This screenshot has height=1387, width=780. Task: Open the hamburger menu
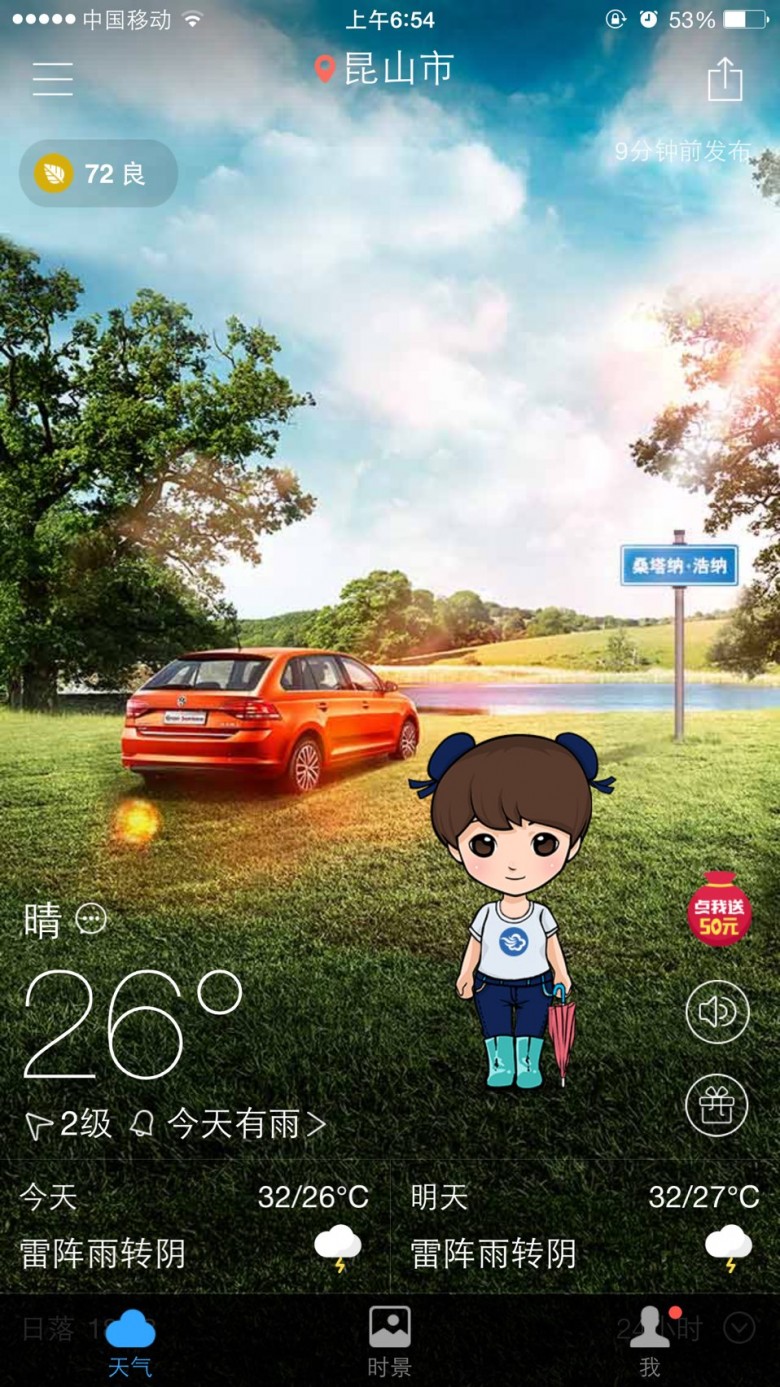point(53,78)
